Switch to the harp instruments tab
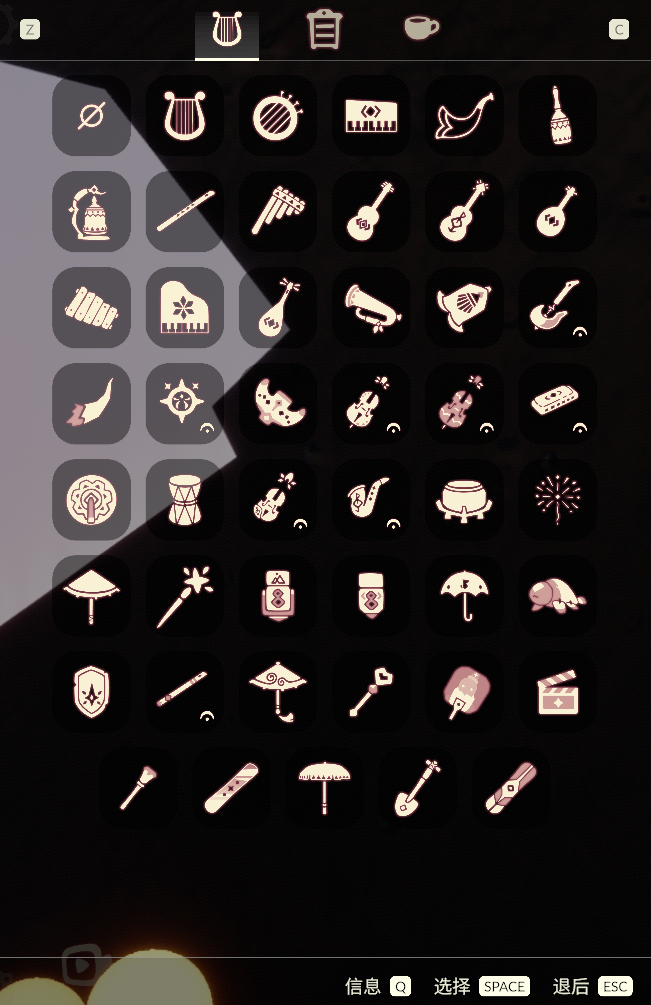The height and width of the screenshot is (1005, 651). tap(227, 32)
